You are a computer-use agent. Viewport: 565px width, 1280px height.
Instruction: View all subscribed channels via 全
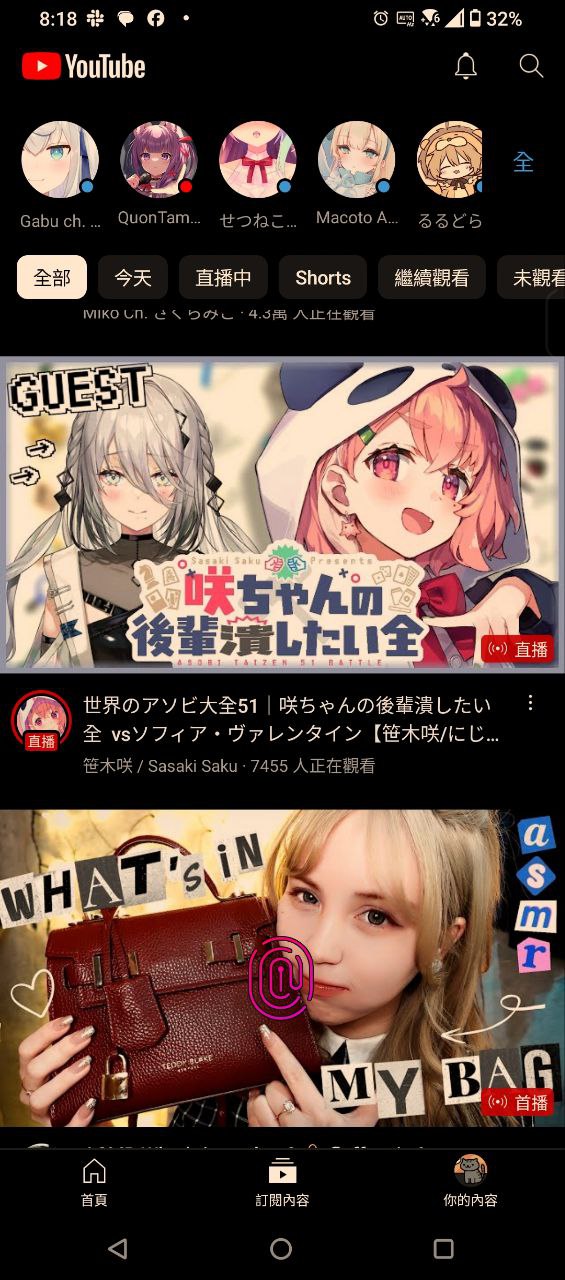click(523, 162)
